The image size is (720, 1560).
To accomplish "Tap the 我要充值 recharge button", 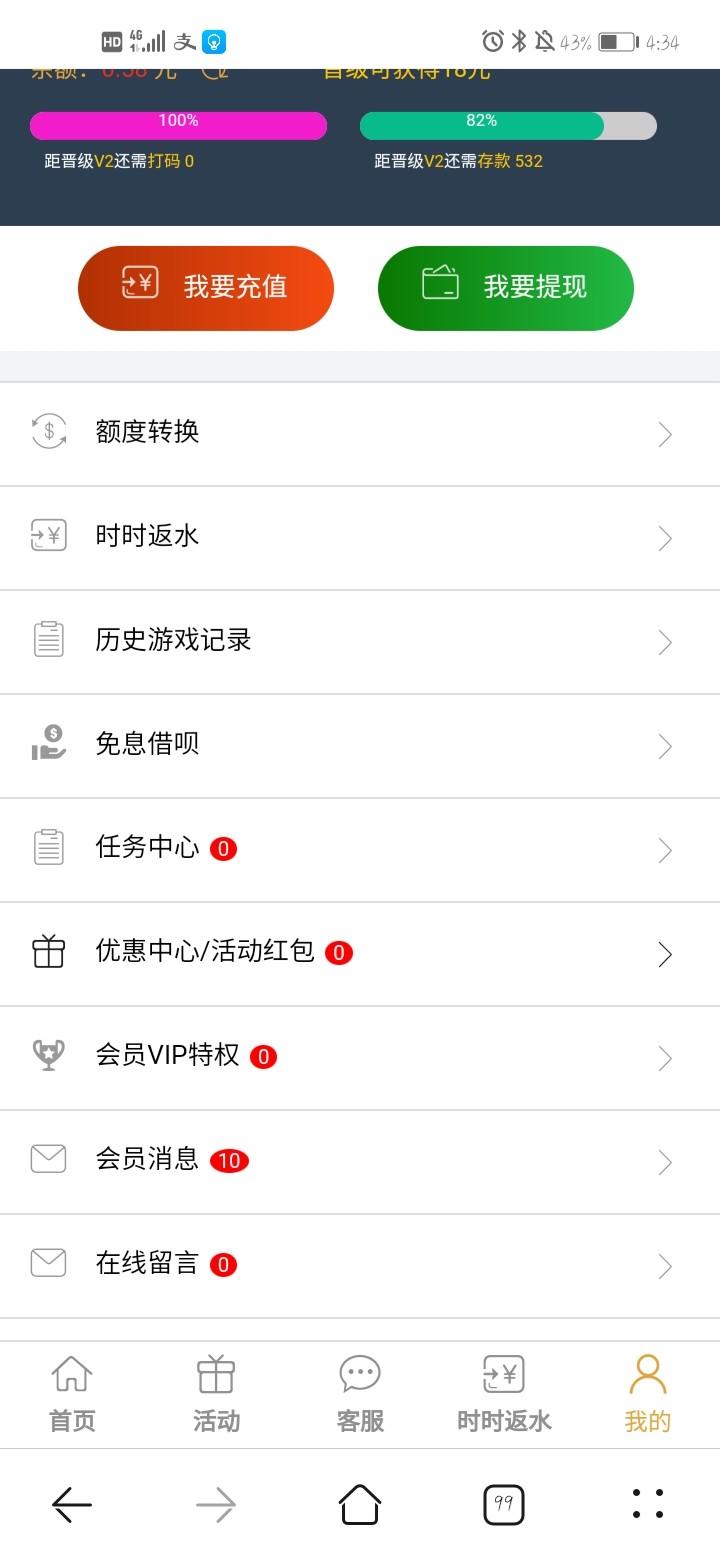I will point(206,288).
